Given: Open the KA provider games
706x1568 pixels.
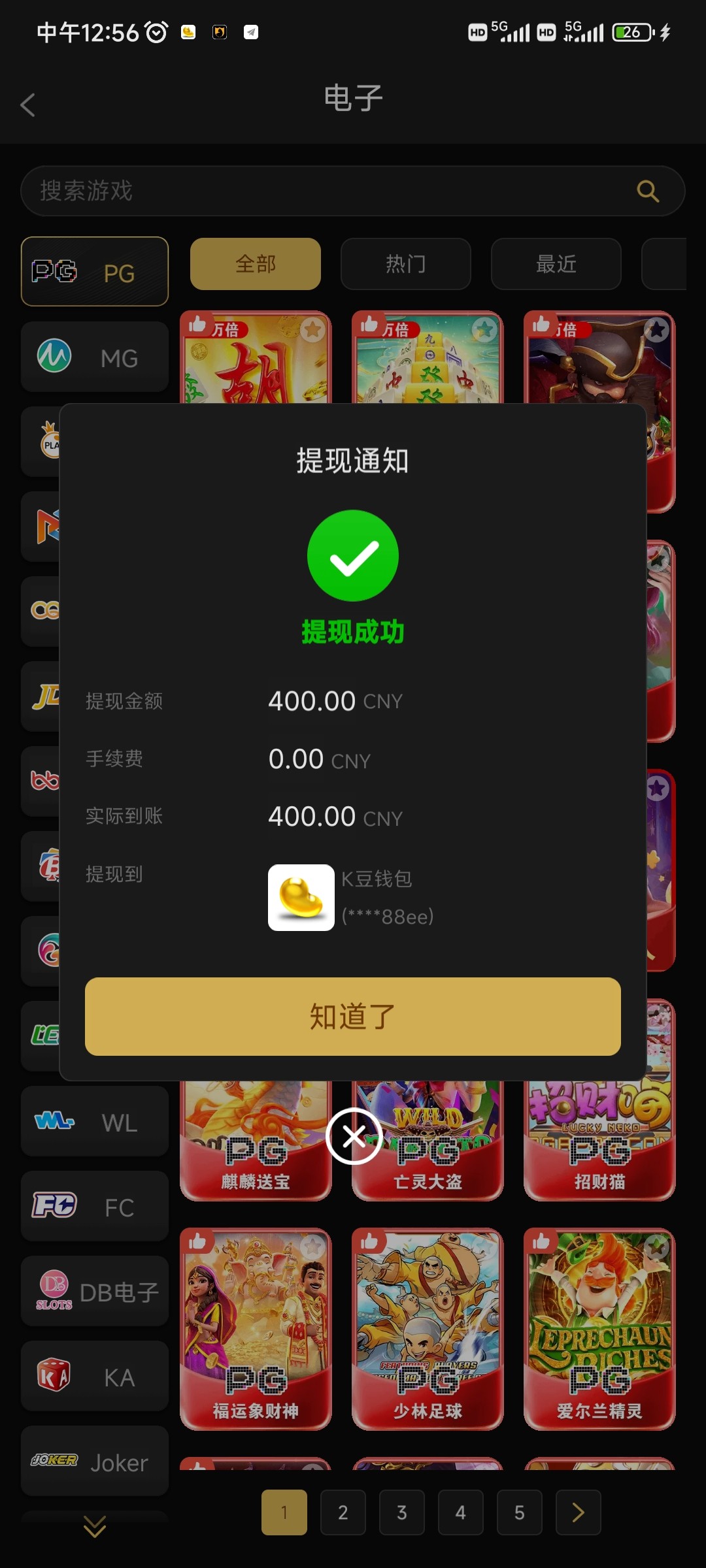Looking at the screenshot, I should (95, 1377).
